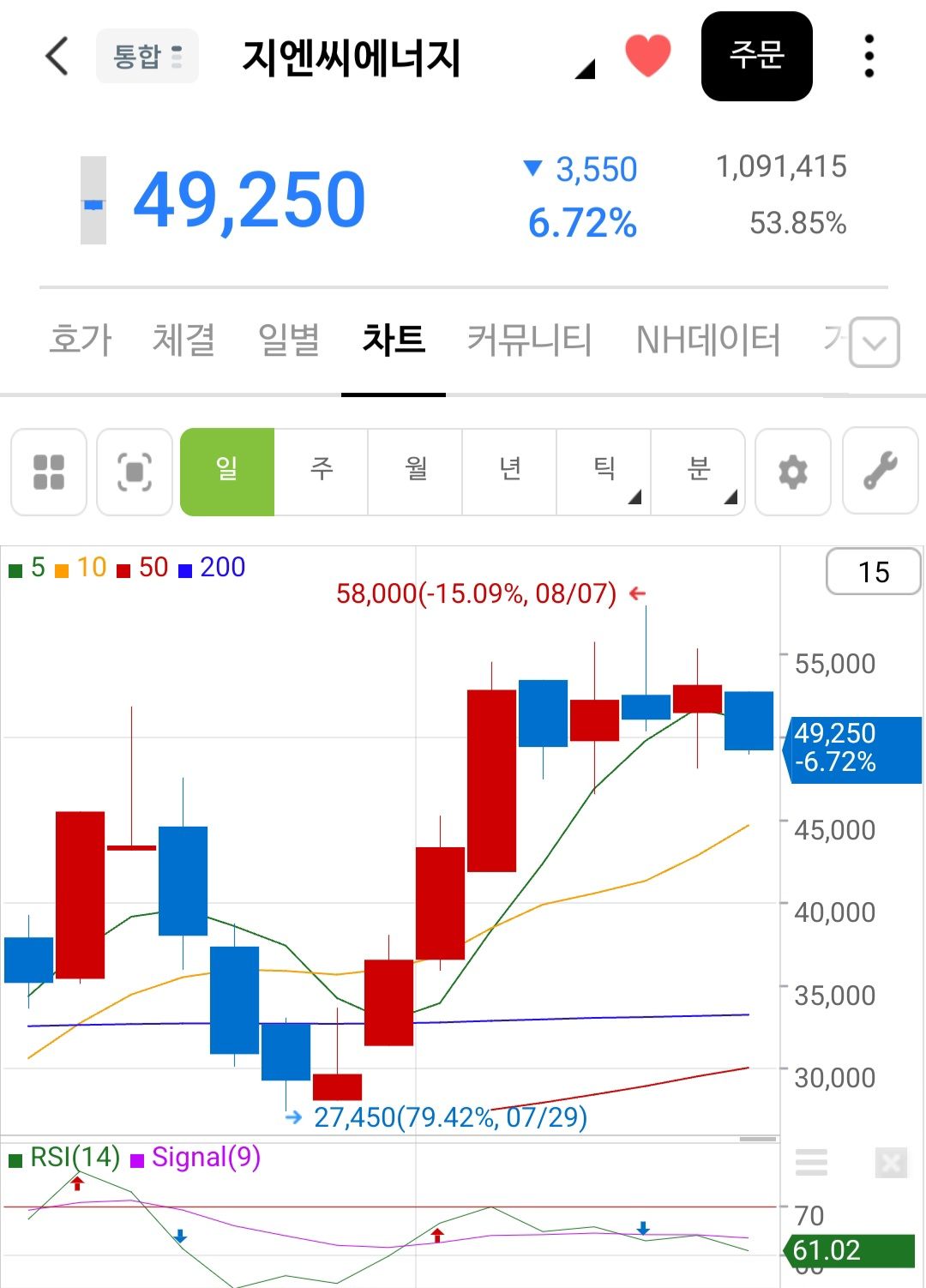Open the 통합 market selector
The height and width of the screenshot is (1288, 926).
coord(147,57)
